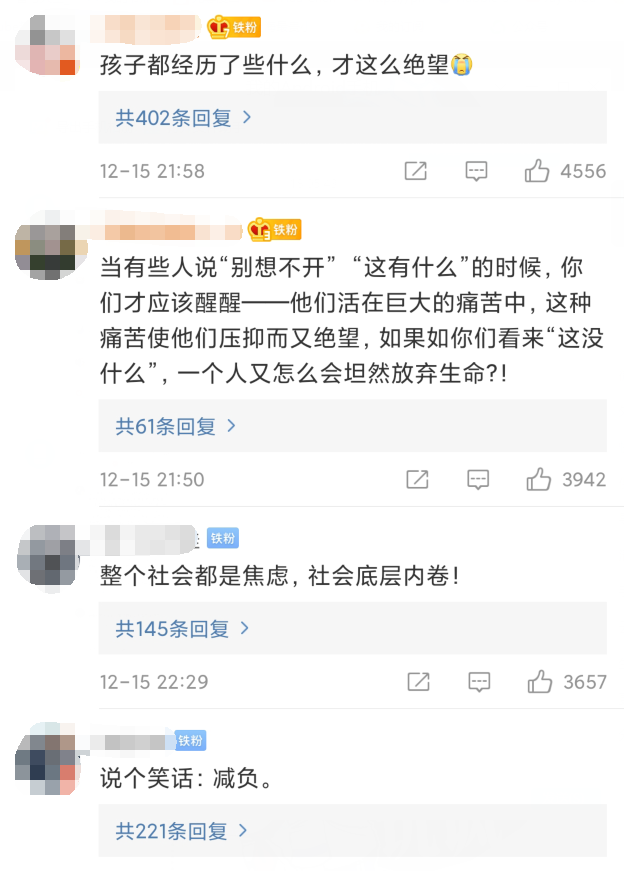The image size is (624, 871).
Task: Share the comment posted at 21:58
Action: pyautogui.click(x=416, y=171)
